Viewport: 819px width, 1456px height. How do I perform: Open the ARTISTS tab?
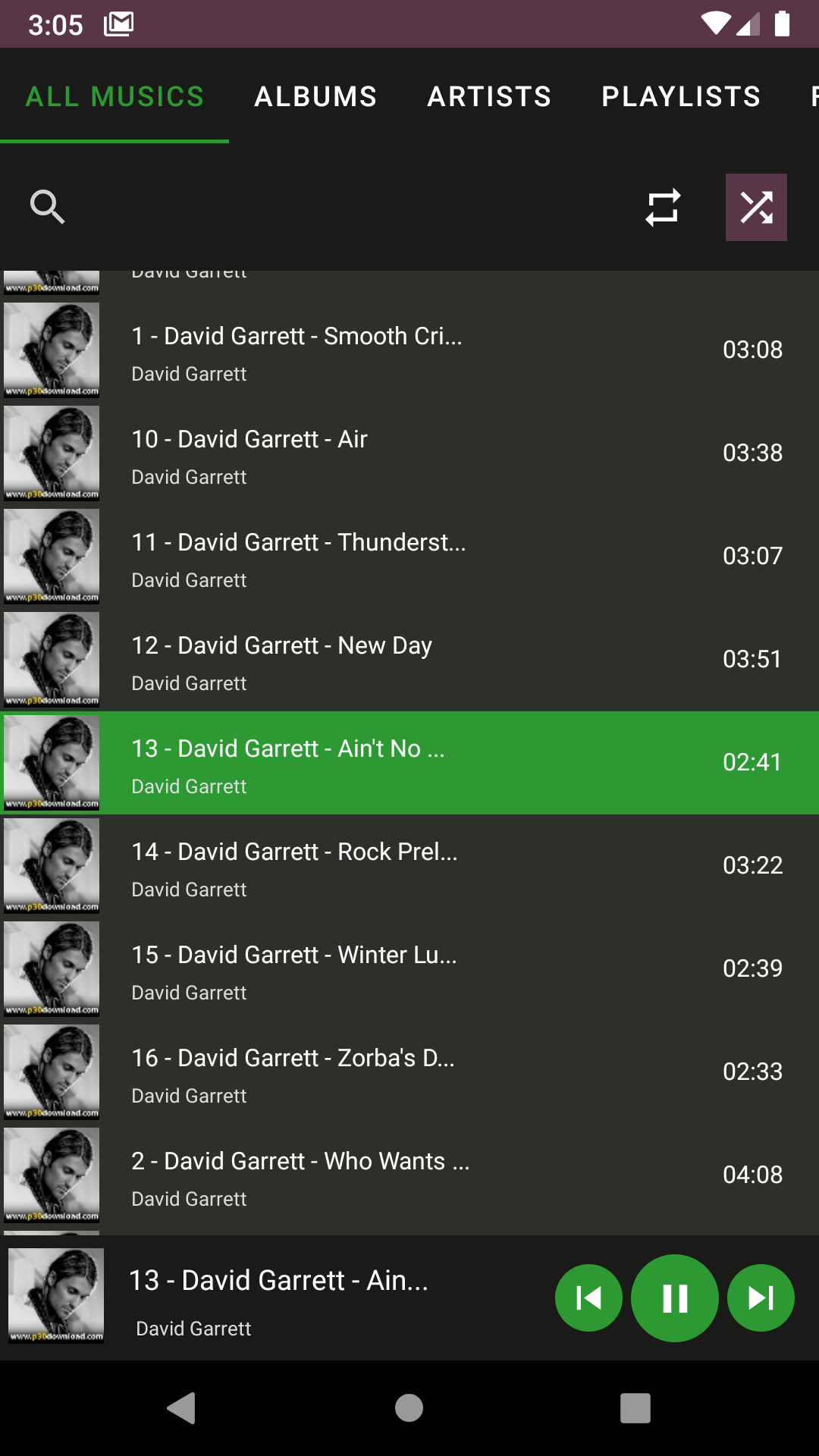(488, 96)
